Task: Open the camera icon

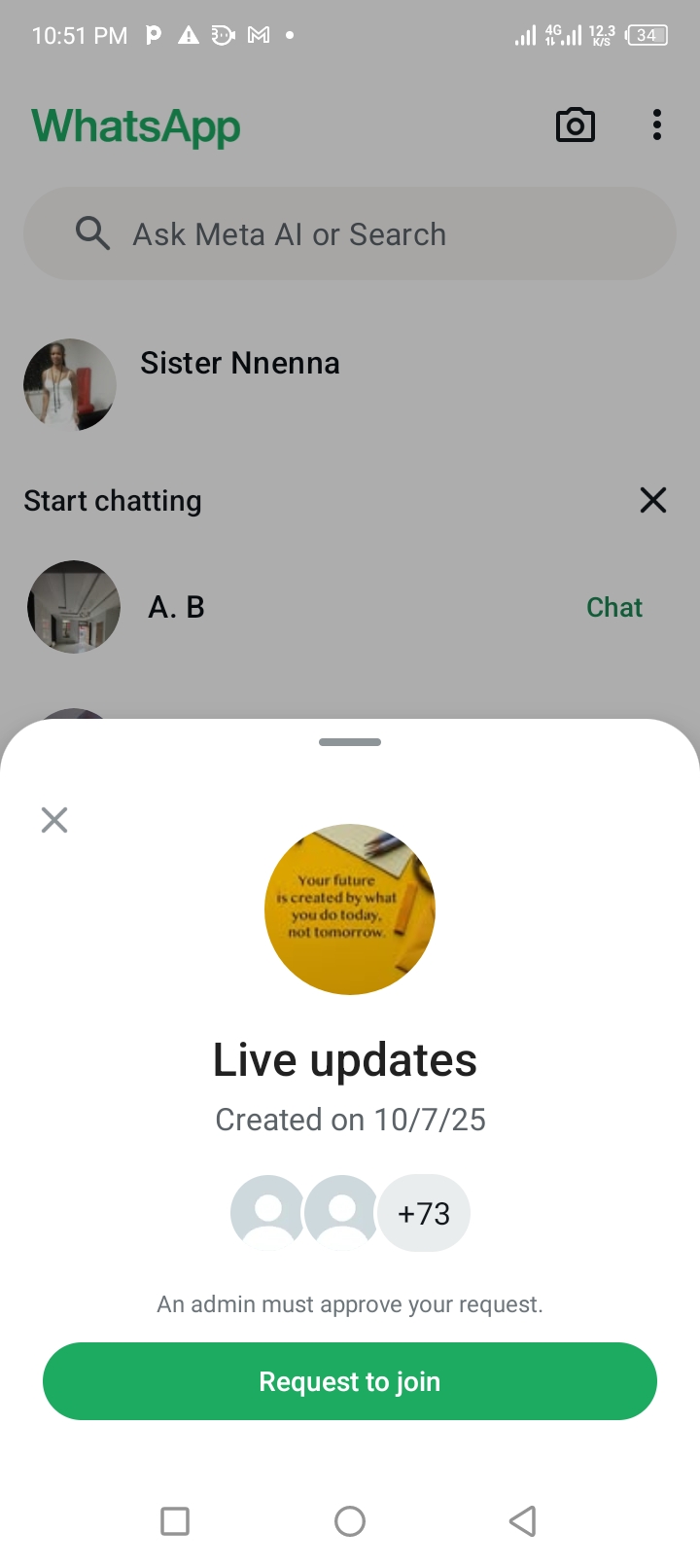Action: point(575,125)
